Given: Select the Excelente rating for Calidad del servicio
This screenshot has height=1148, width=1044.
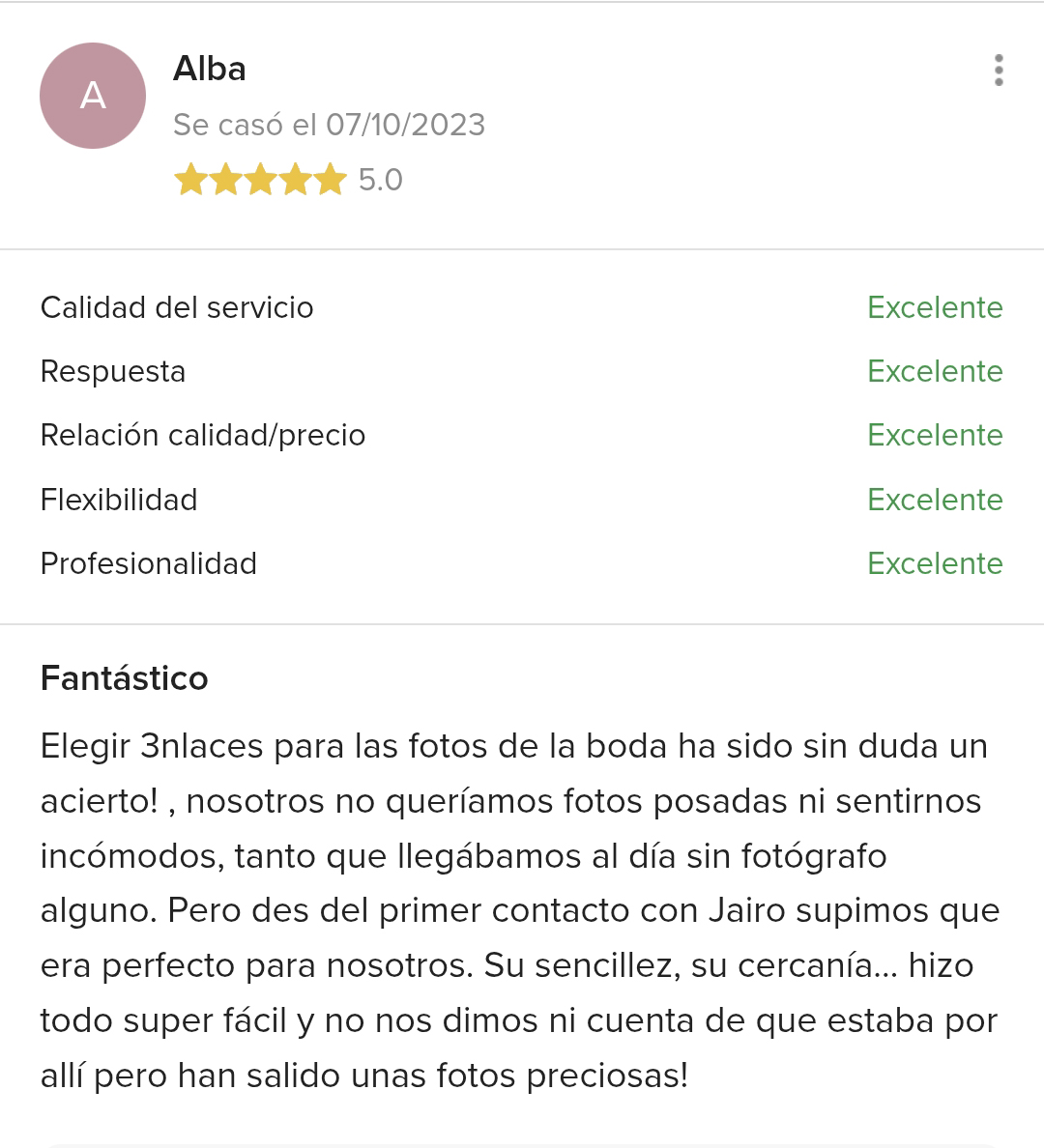Looking at the screenshot, I should pos(934,307).
